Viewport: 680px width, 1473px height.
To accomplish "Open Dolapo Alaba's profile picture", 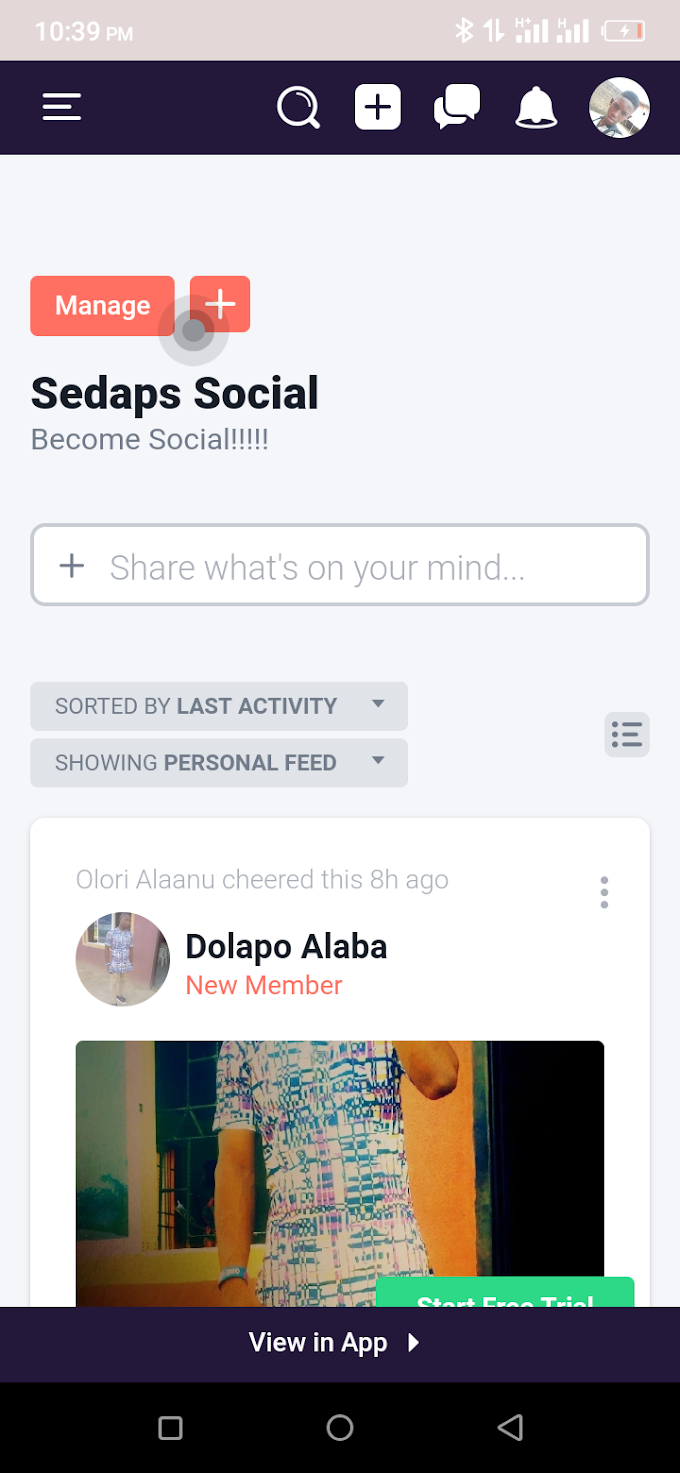I will 123,959.
